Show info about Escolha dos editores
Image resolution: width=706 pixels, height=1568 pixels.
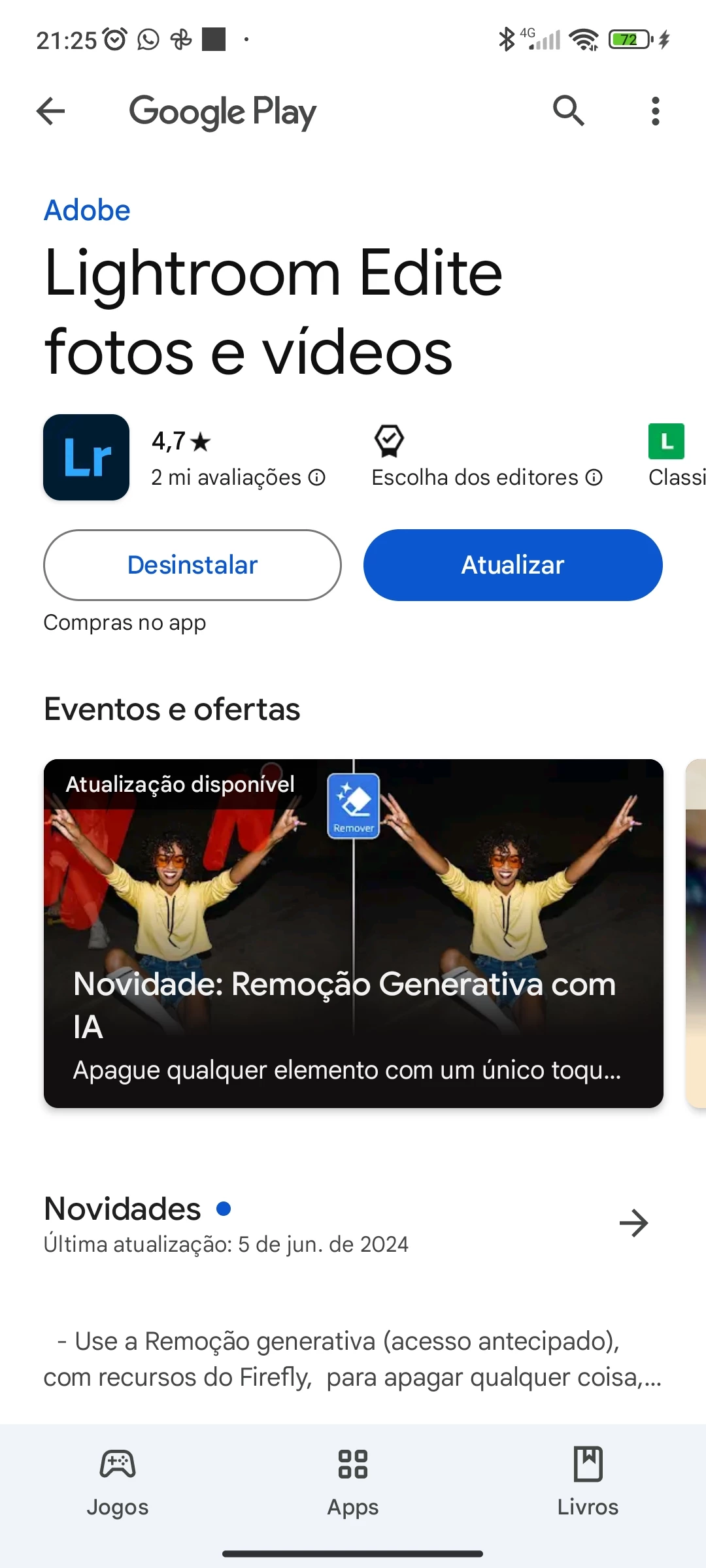[x=594, y=478]
